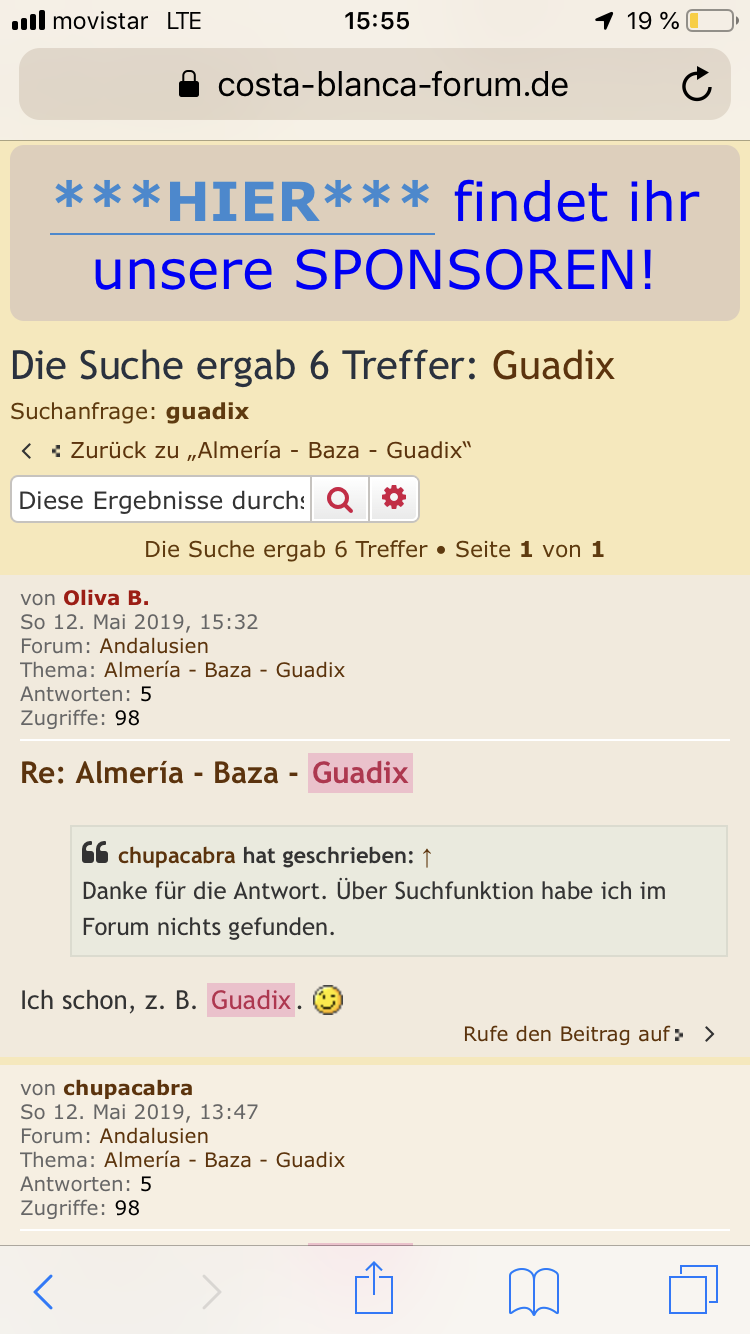Open the ***HIER*** sponsors link

tap(242, 202)
